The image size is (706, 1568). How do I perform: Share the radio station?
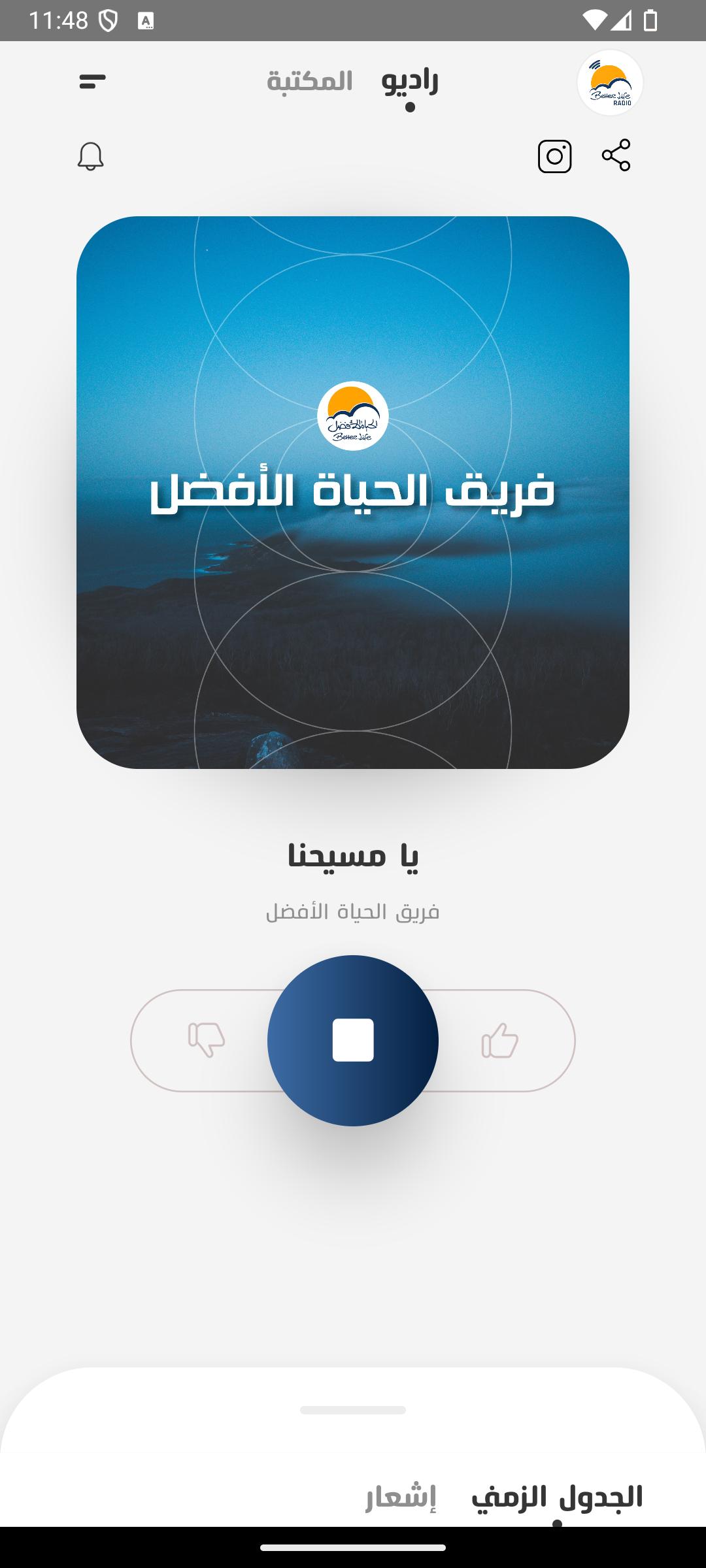coord(616,155)
